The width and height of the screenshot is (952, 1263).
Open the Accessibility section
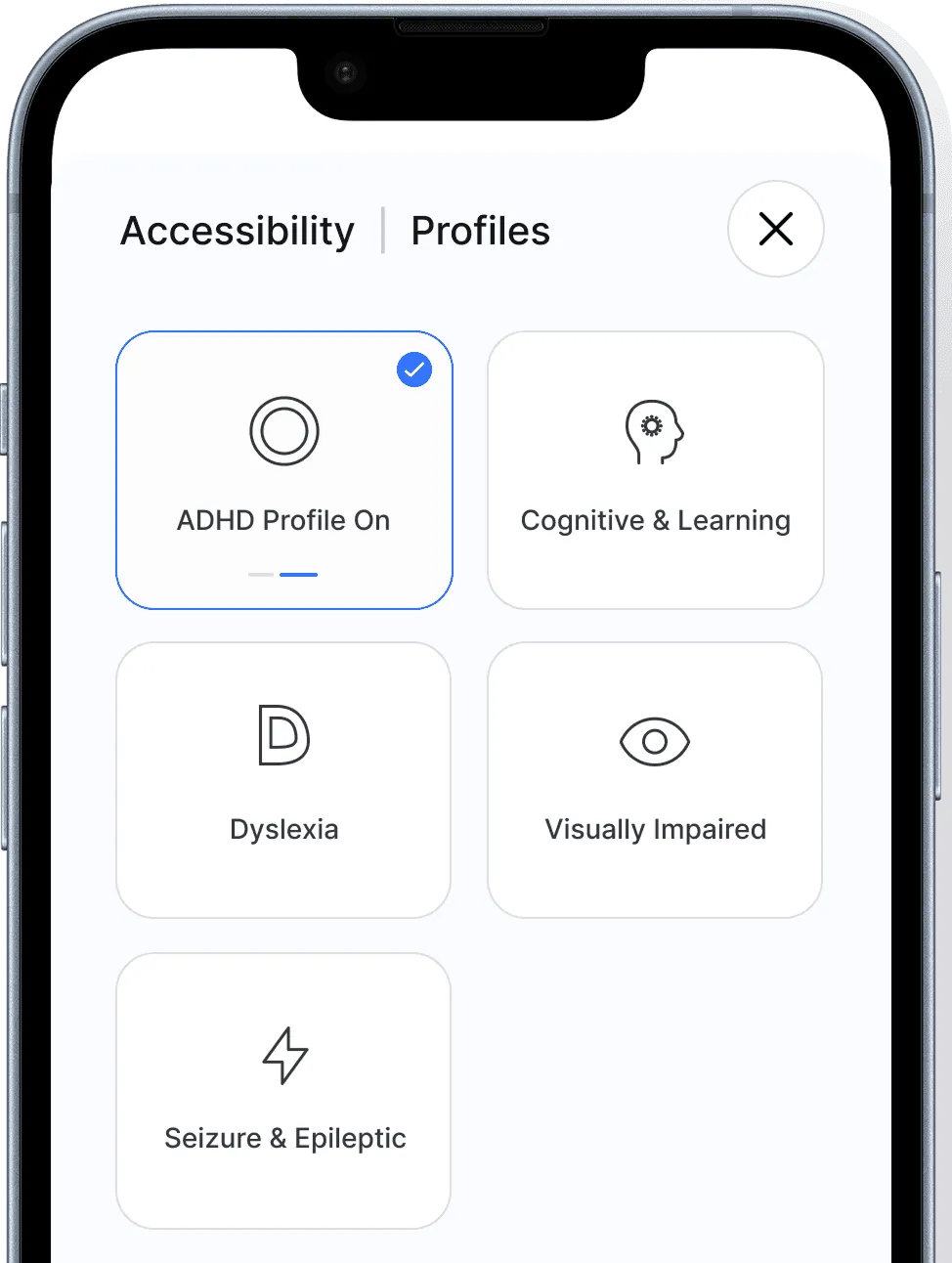click(237, 231)
